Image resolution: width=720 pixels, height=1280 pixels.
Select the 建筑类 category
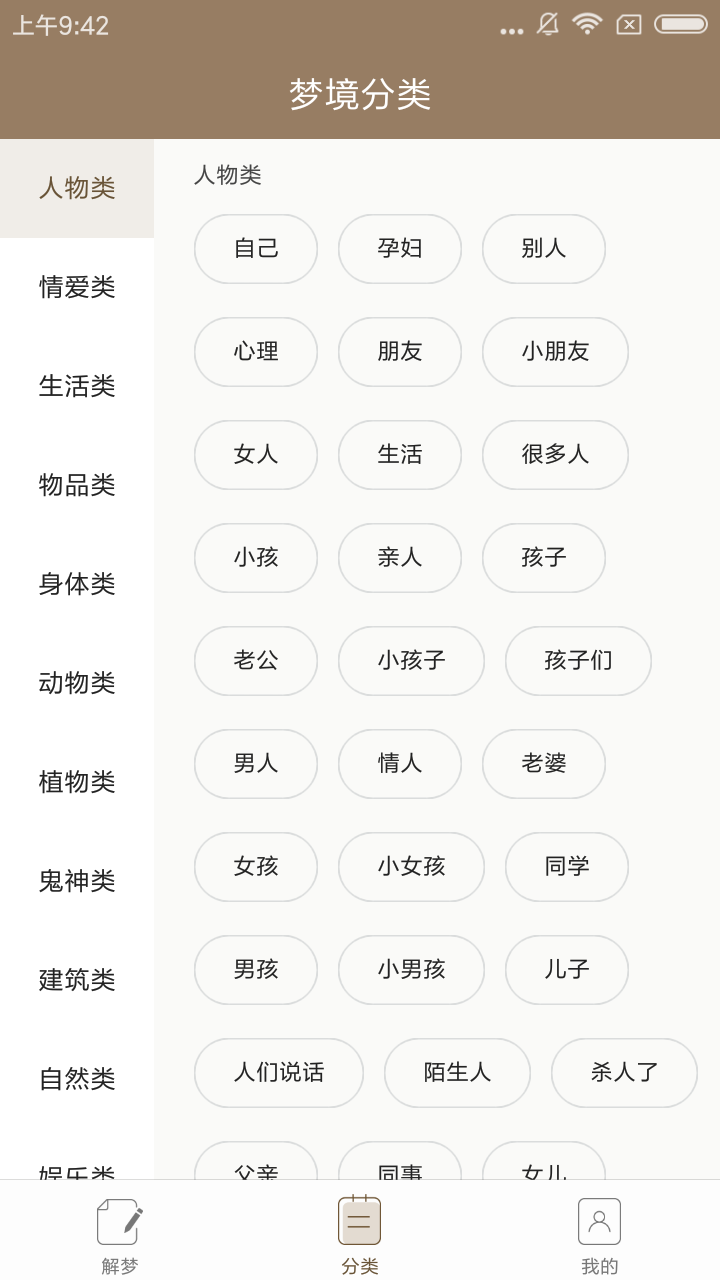[x=77, y=980]
